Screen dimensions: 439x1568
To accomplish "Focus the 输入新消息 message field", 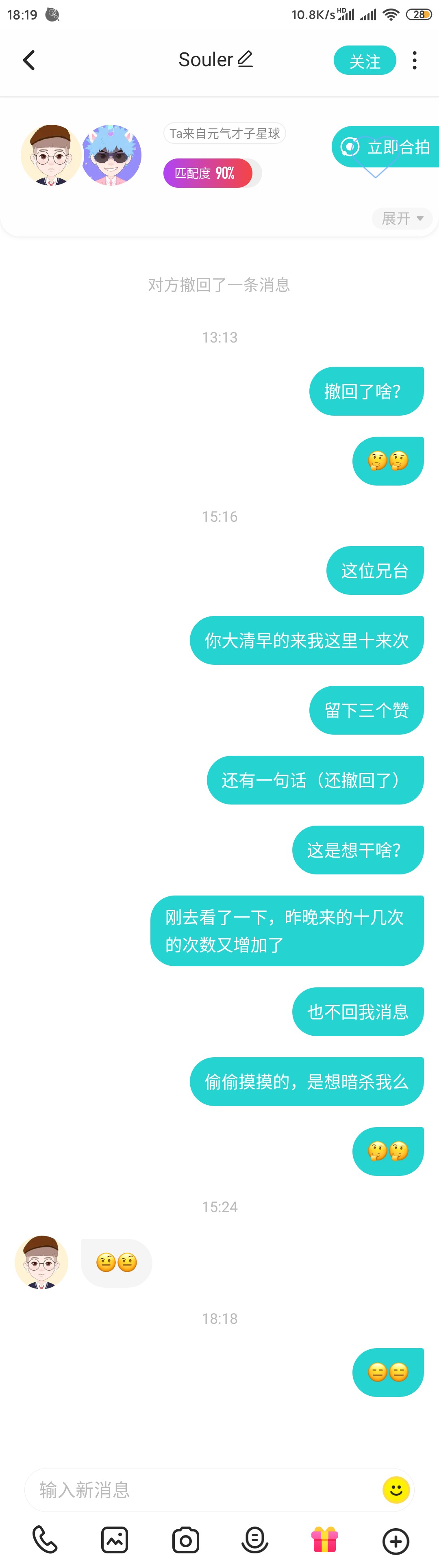I will (201, 1490).
